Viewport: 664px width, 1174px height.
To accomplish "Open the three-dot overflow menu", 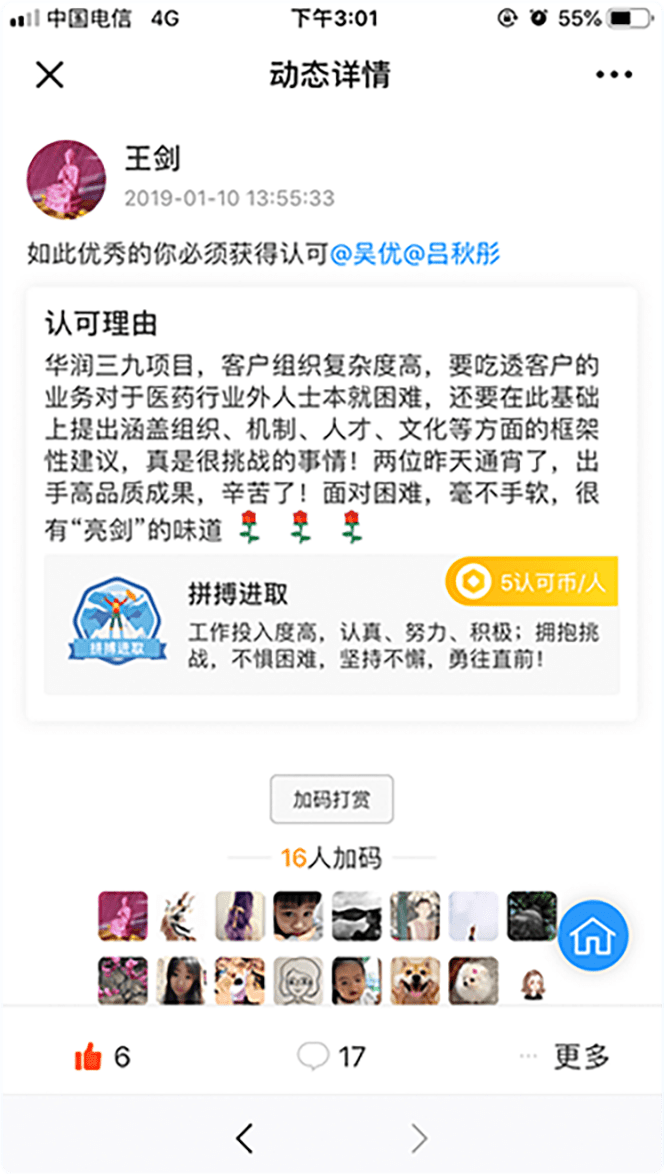I will [x=613, y=75].
